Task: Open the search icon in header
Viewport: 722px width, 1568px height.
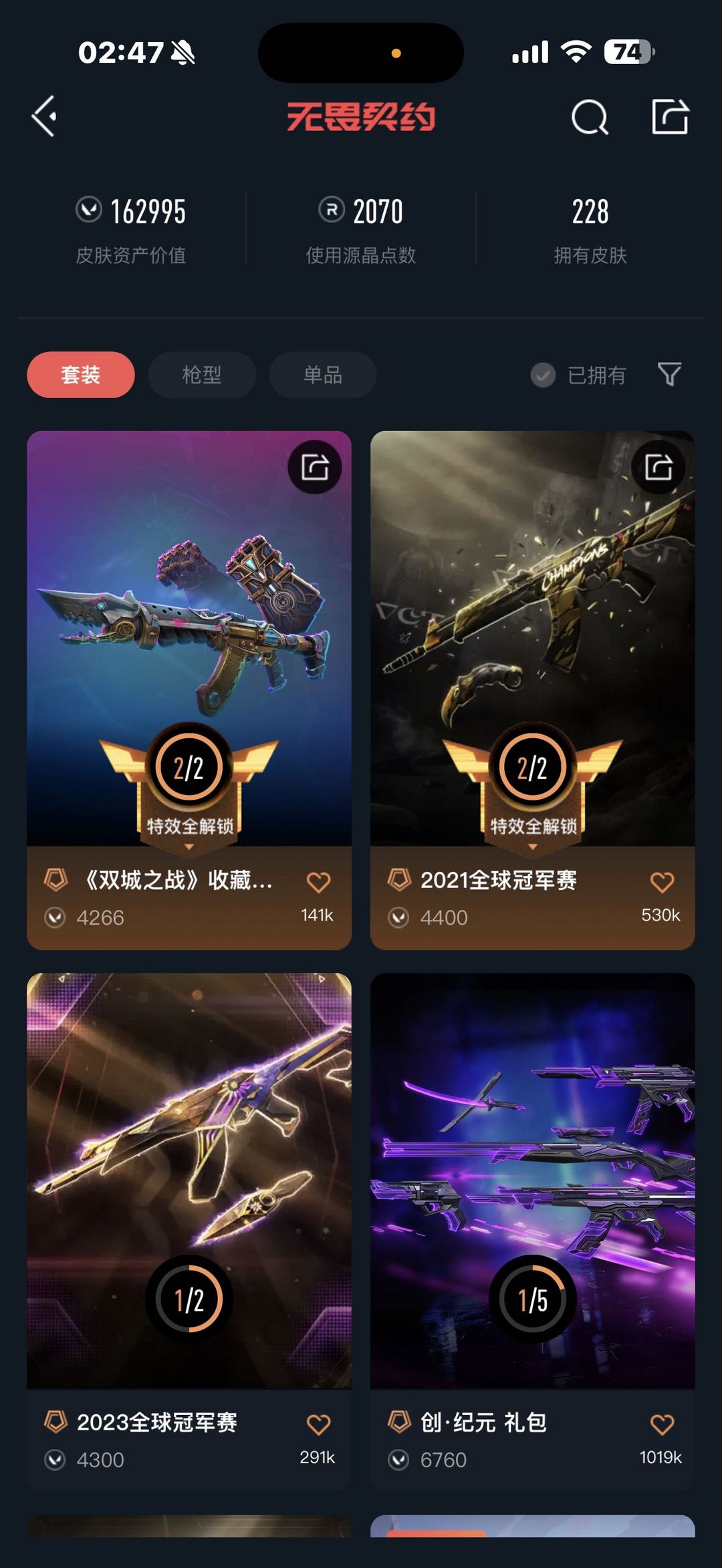Action: (x=590, y=117)
